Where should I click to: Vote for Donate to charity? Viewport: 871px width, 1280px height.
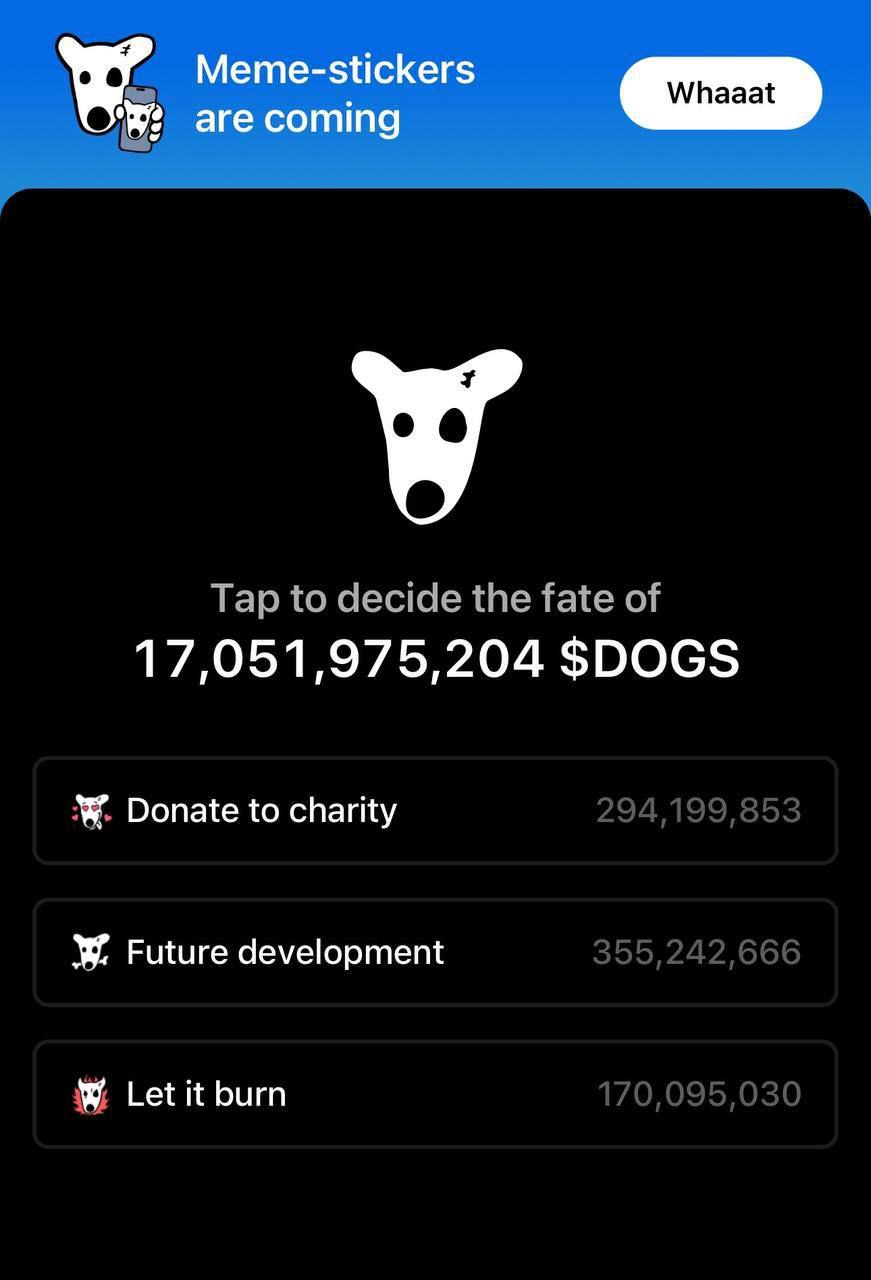(435, 810)
